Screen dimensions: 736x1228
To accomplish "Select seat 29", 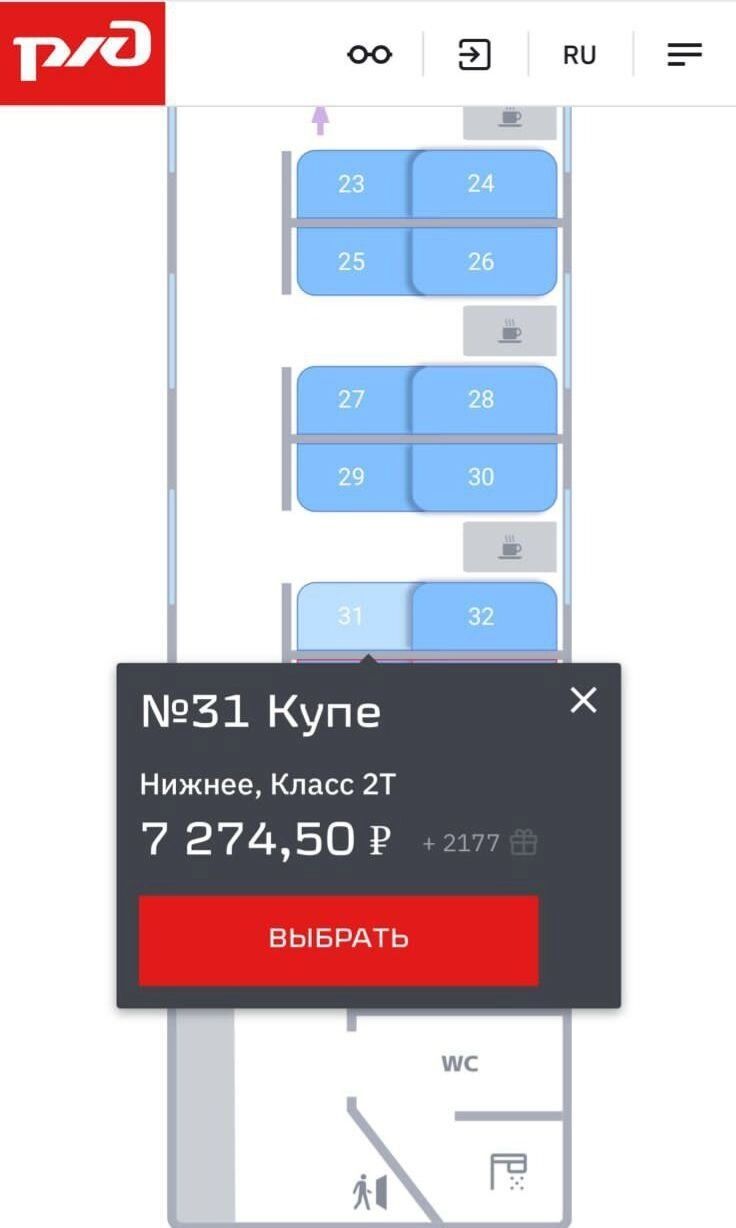I will [x=351, y=476].
